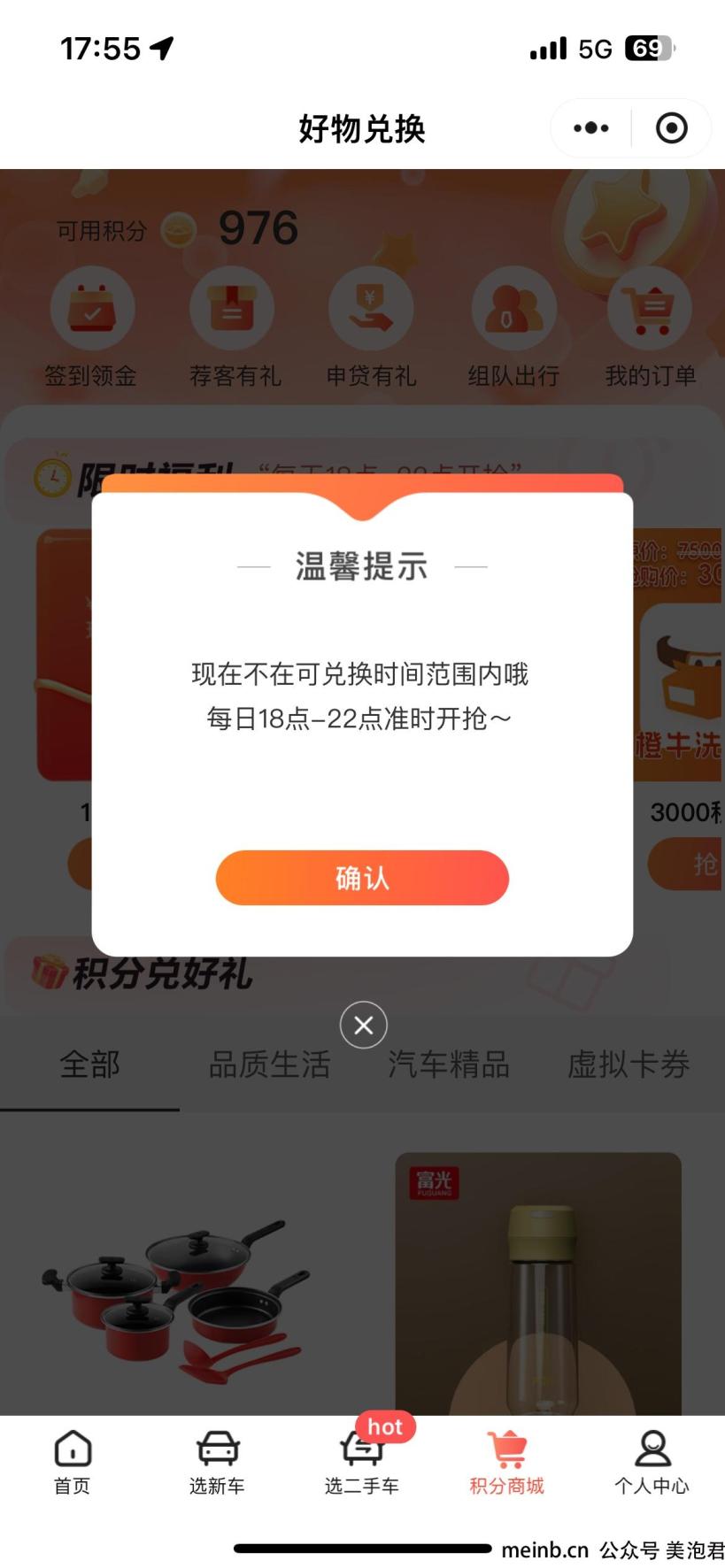
Task: Switch to the 品质生活 category
Action: (269, 1064)
